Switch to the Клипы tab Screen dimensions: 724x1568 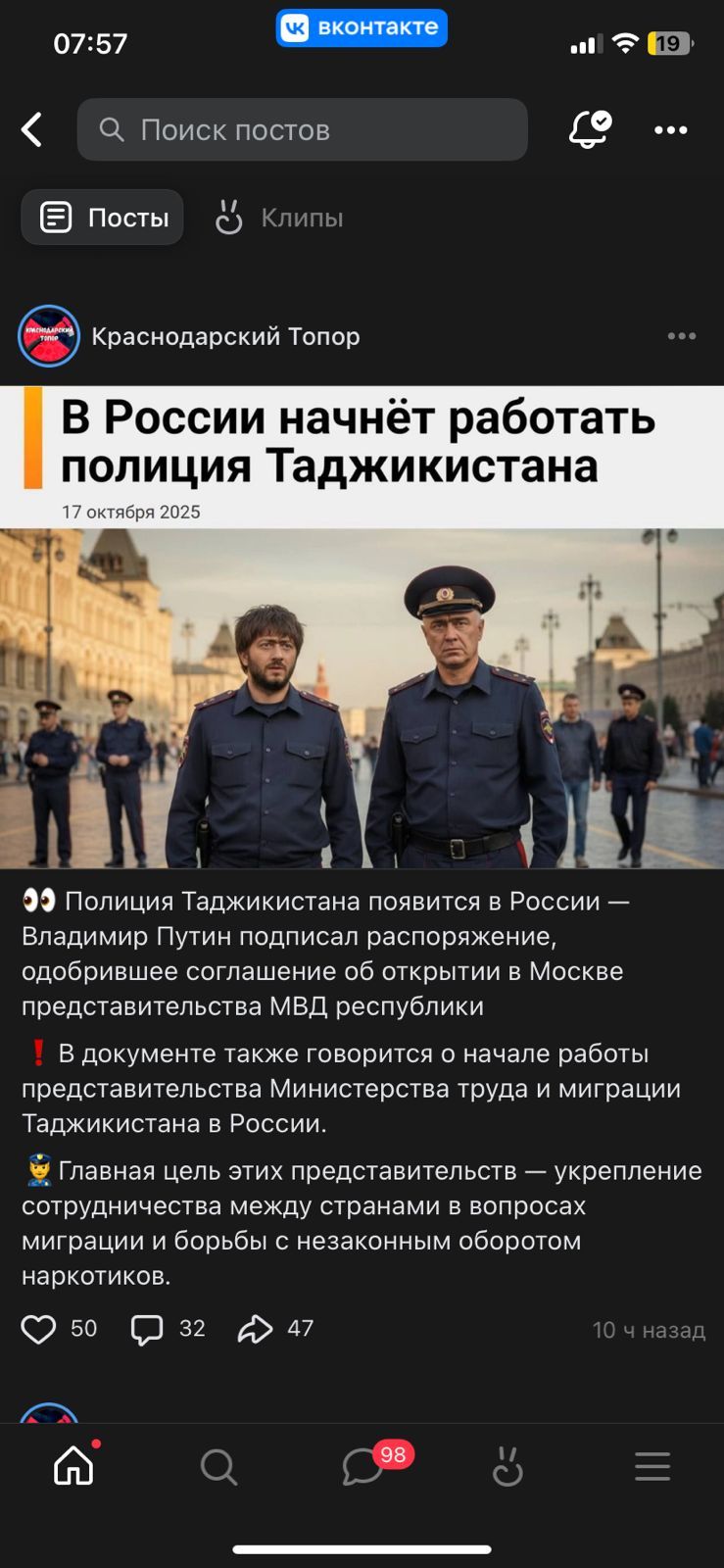tap(280, 218)
